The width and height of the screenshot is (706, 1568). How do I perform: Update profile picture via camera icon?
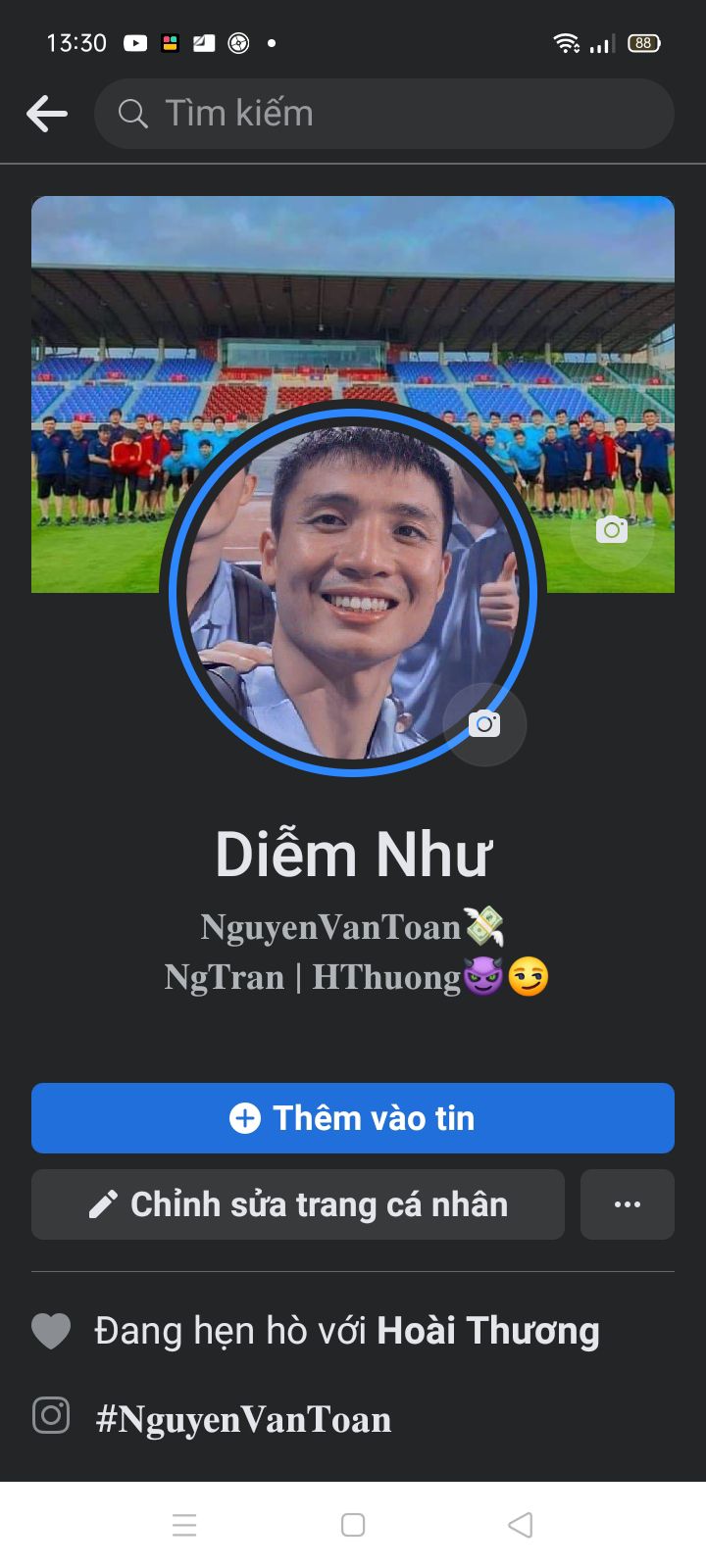(484, 724)
